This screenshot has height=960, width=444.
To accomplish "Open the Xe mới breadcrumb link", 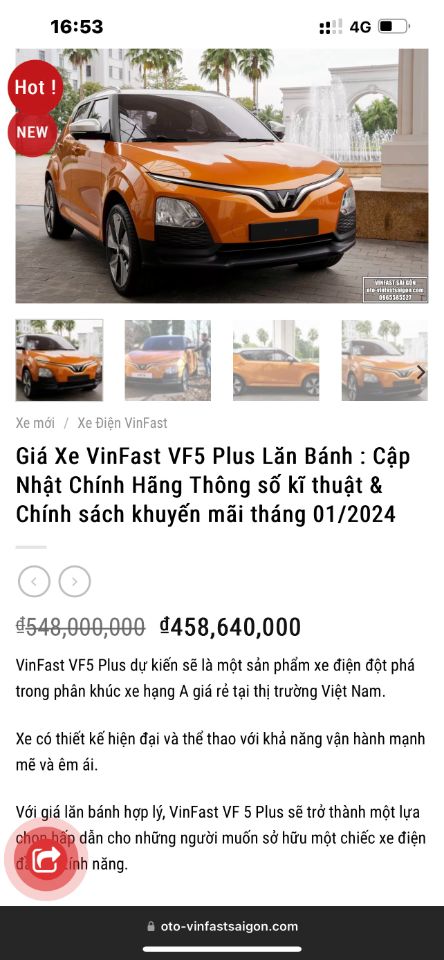I will tap(35, 423).
